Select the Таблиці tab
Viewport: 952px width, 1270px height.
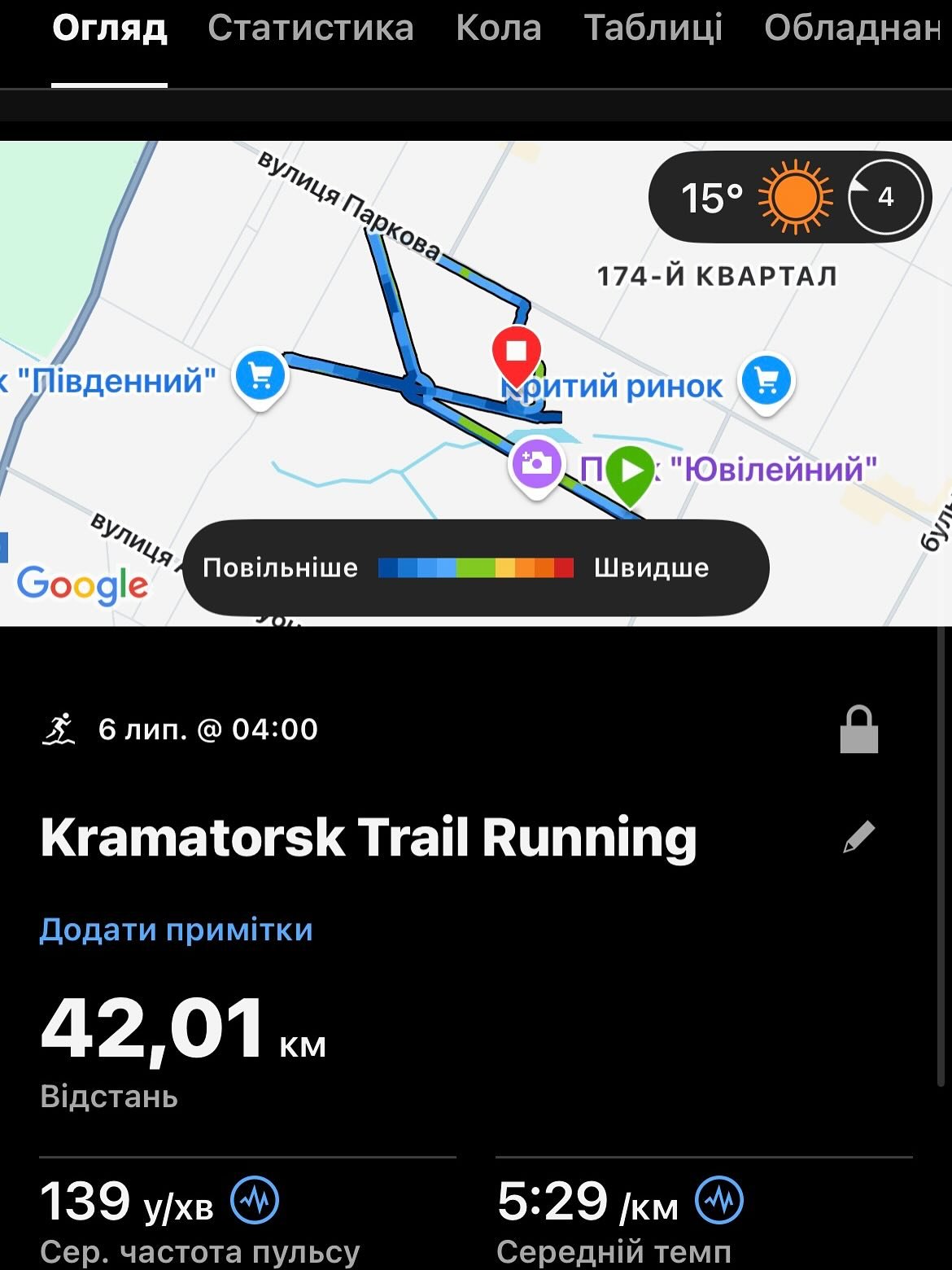pyautogui.click(x=653, y=28)
